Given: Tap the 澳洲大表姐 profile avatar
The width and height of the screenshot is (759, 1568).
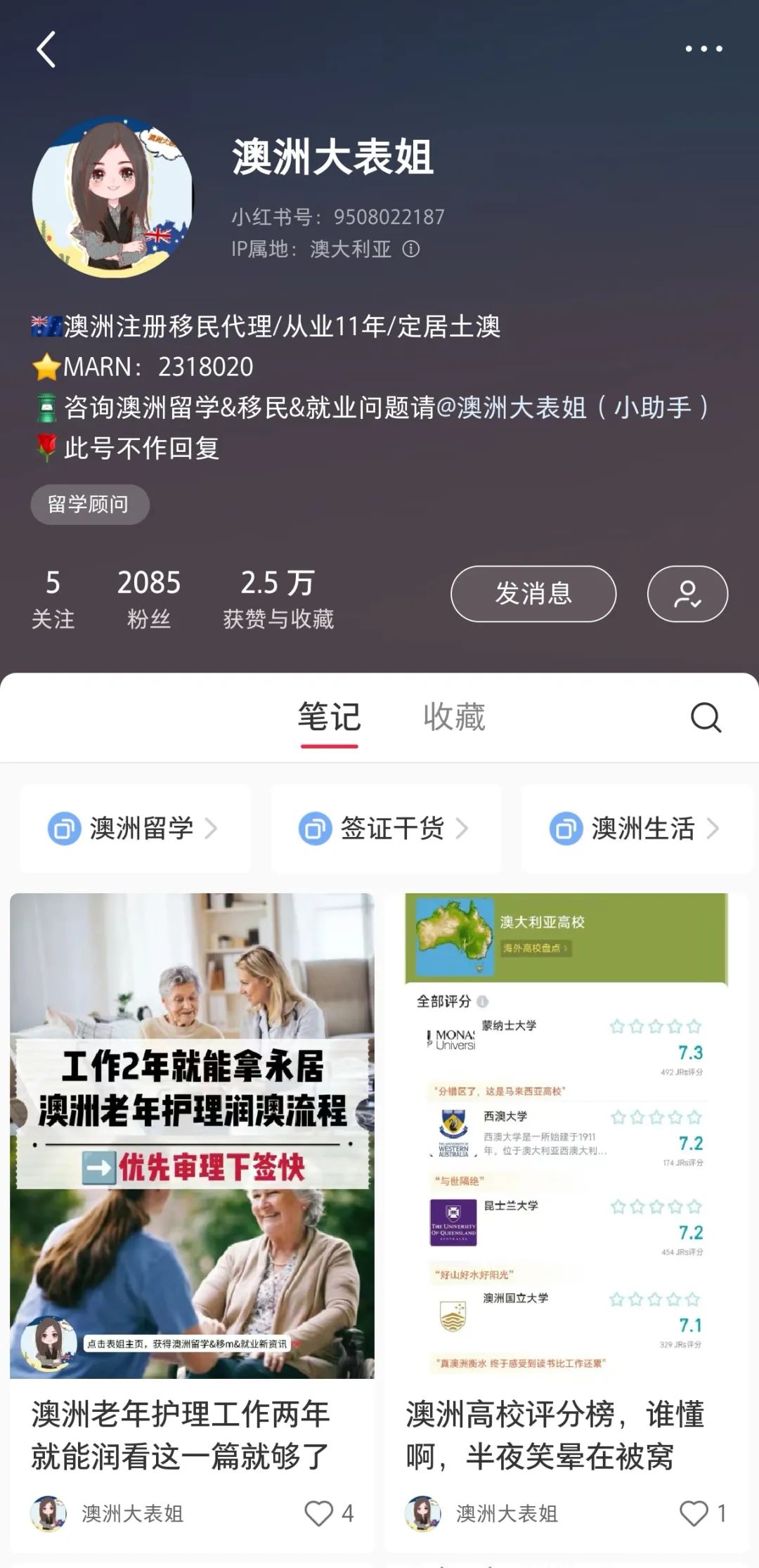Looking at the screenshot, I should [112, 197].
